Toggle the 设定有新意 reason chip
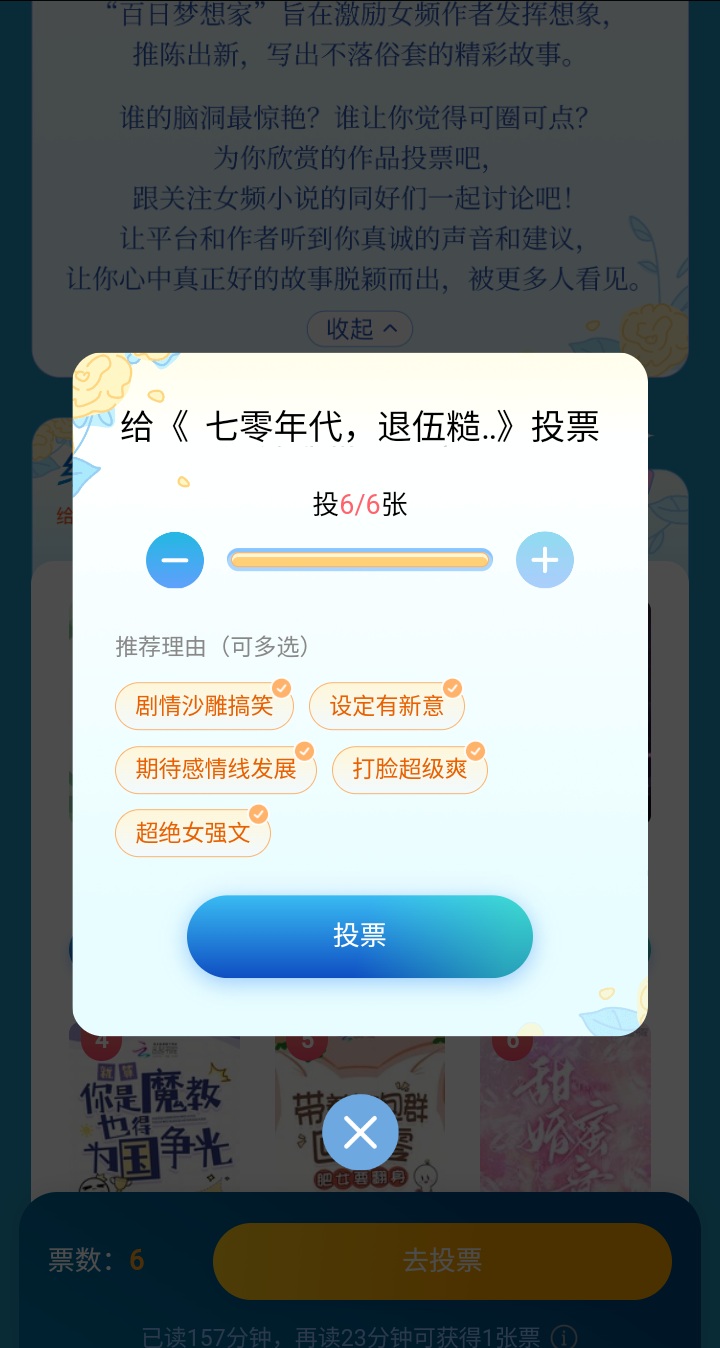This screenshot has height=1348, width=720. click(x=387, y=706)
